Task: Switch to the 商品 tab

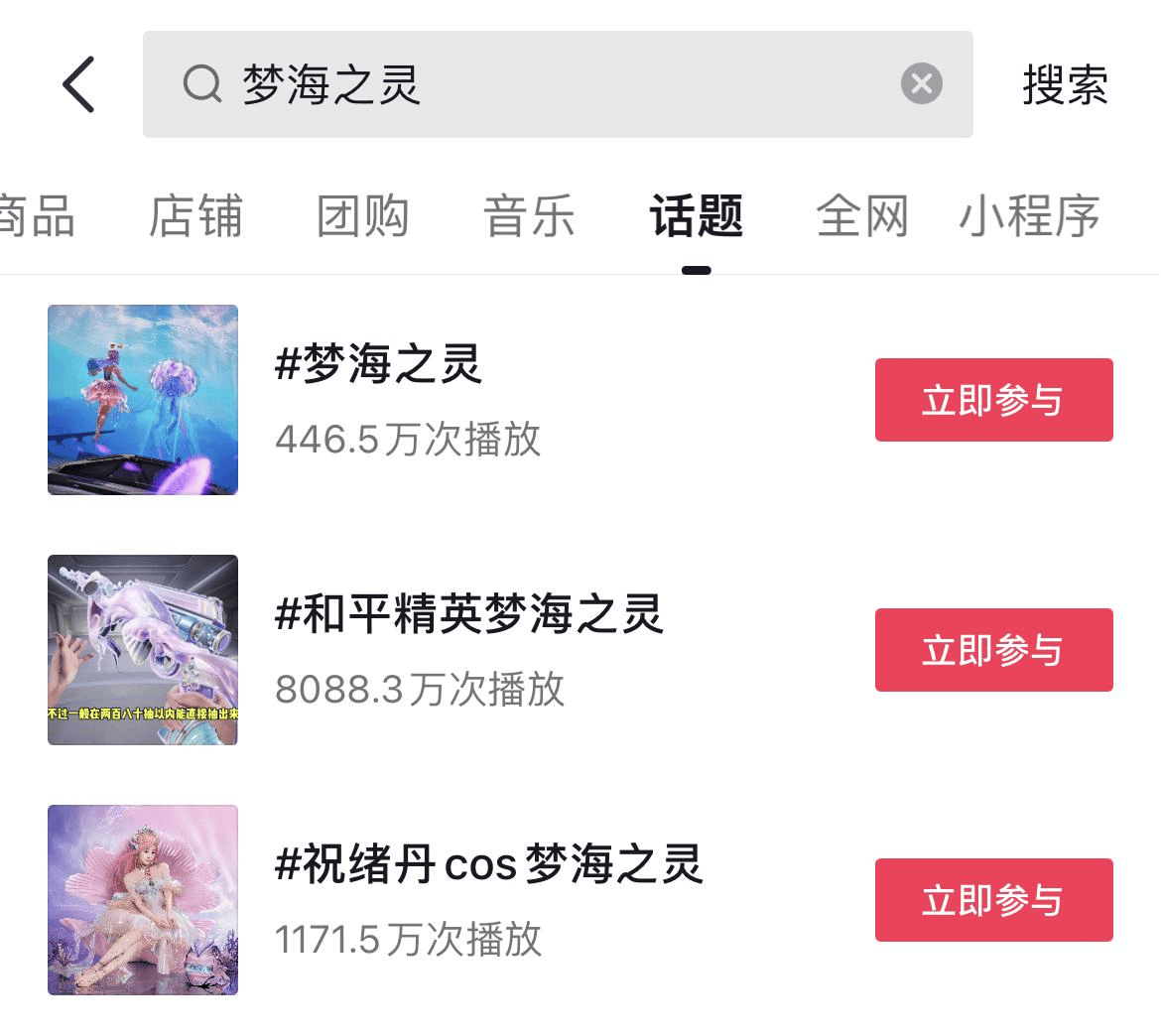Action: click(x=37, y=216)
